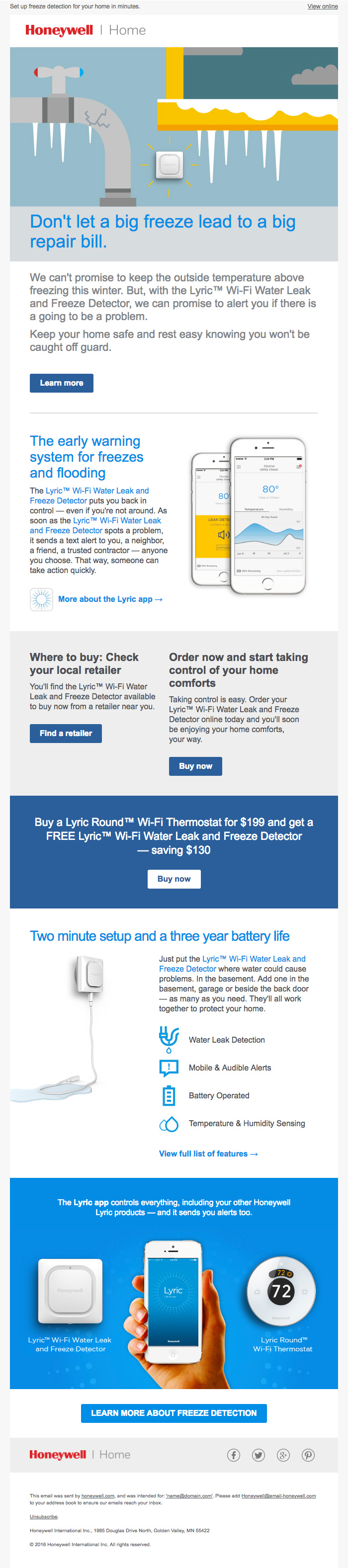Tap the Learn more button
This screenshot has width=348, height=1568.
coord(62,383)
